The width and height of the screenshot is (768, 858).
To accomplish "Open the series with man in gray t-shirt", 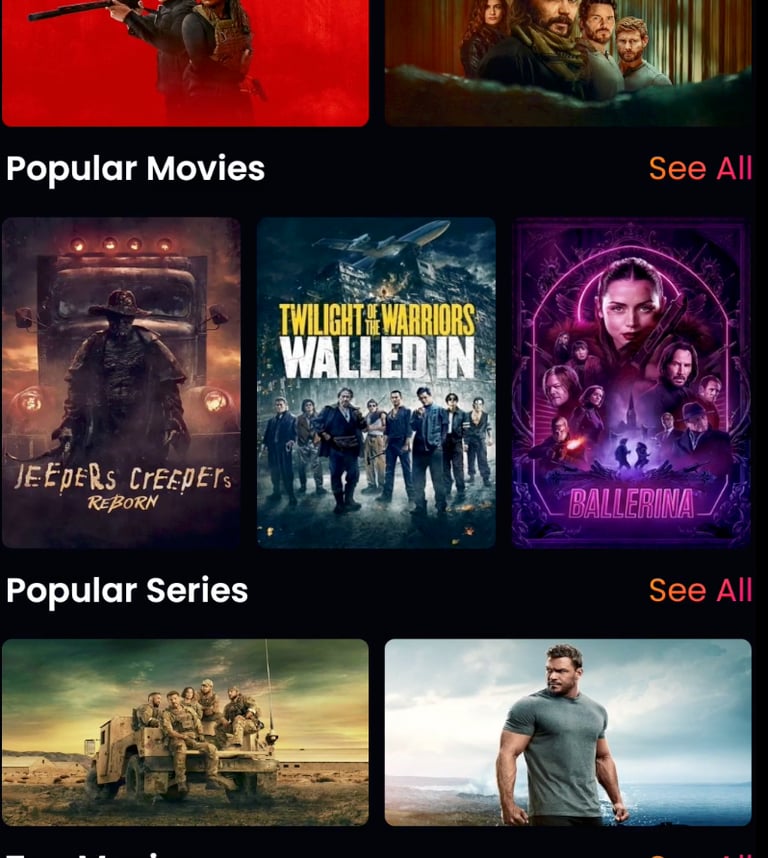I will (568, 732).
